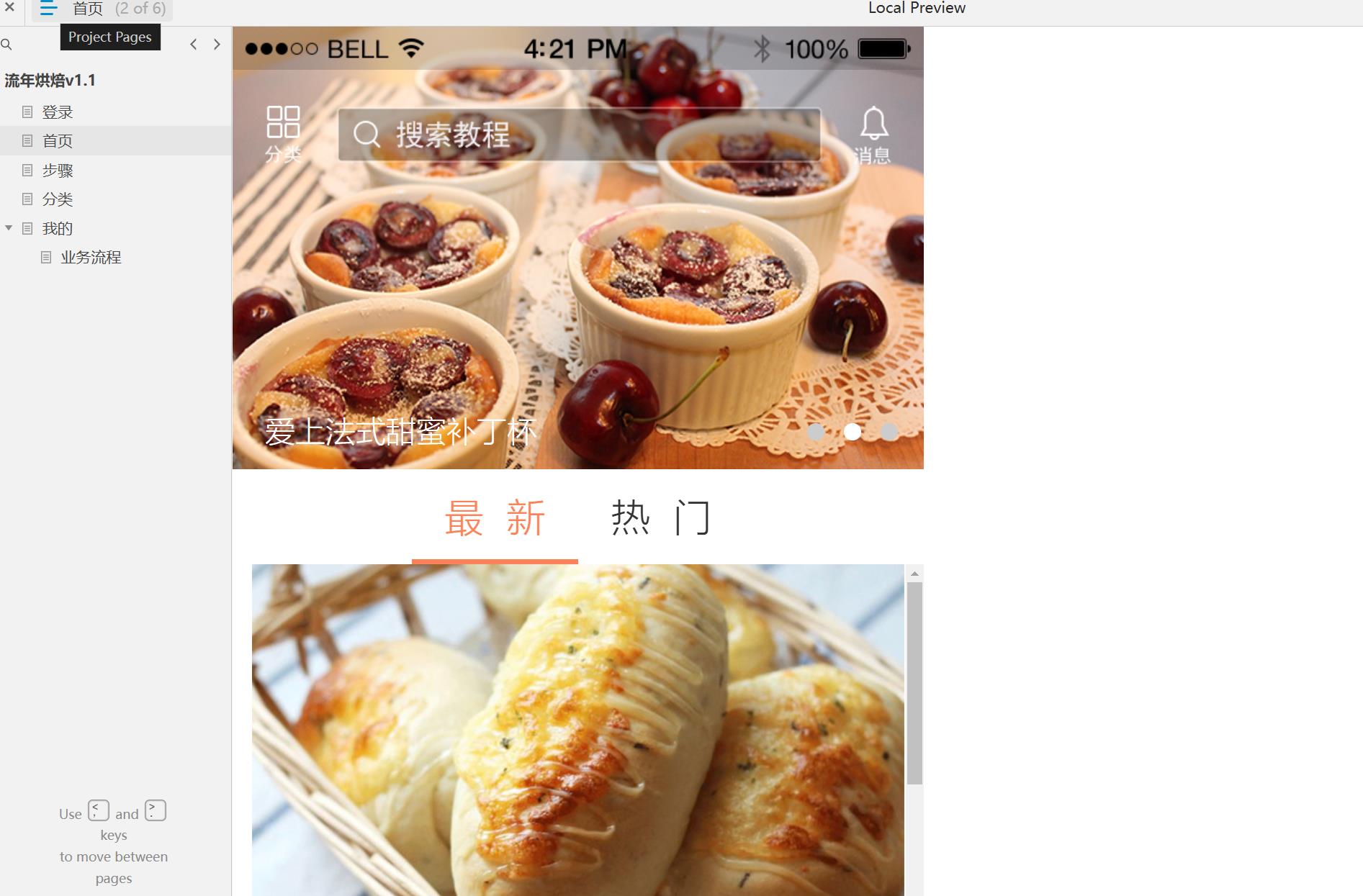Go to the previous page arrow
Viewport: 1363px width, 896px height.
193,45
